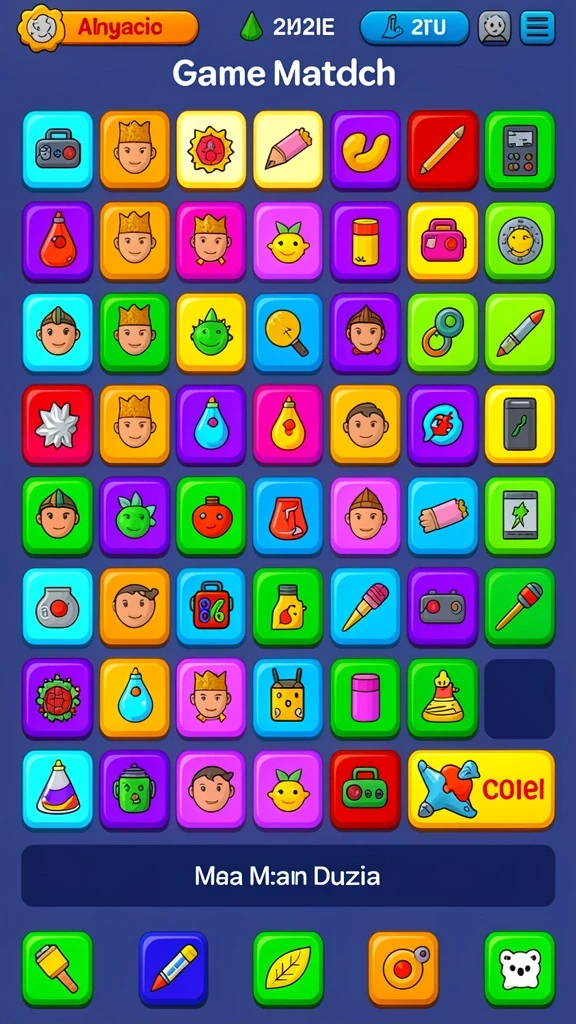Open the hamburger menu
Screen dimensions: 576x1024
537,27
